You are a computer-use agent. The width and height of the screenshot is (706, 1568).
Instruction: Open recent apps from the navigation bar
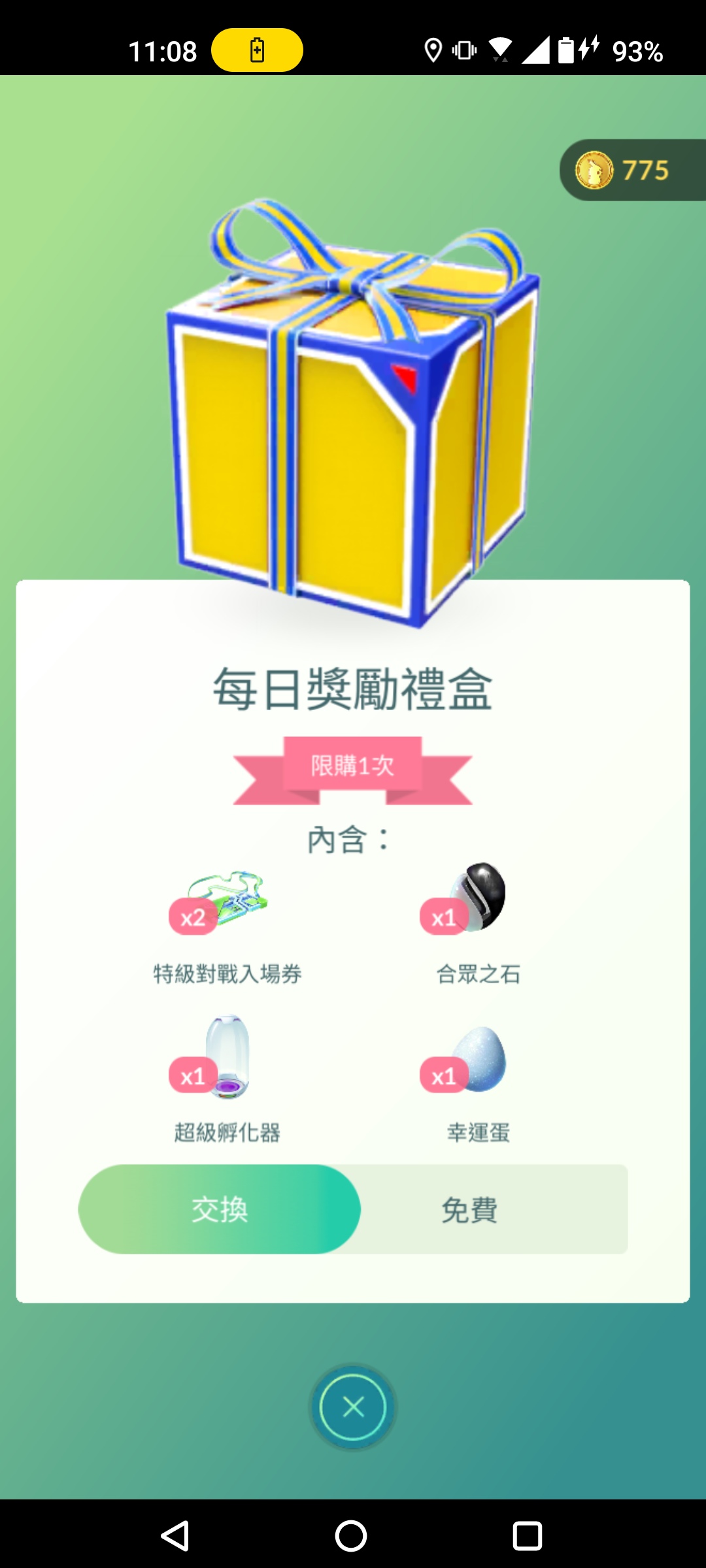527,1535
